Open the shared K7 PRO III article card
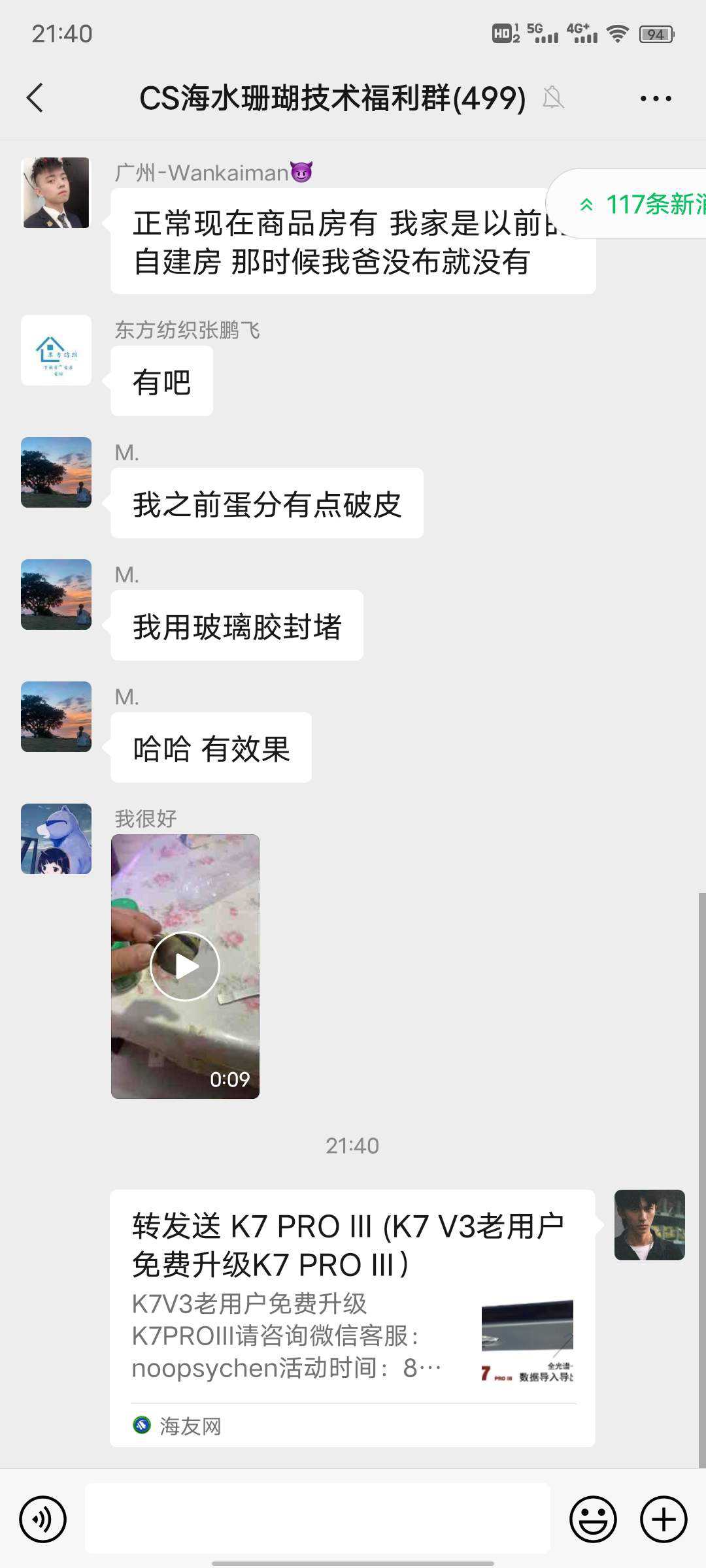Viewport: 706px width, 1568px height. click(x=352, y=1316)
